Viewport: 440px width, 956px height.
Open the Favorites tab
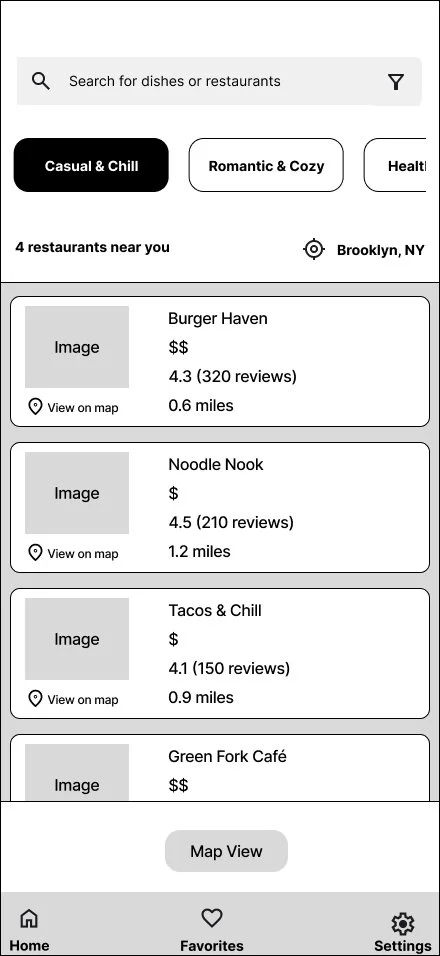(x=211, y=930)
